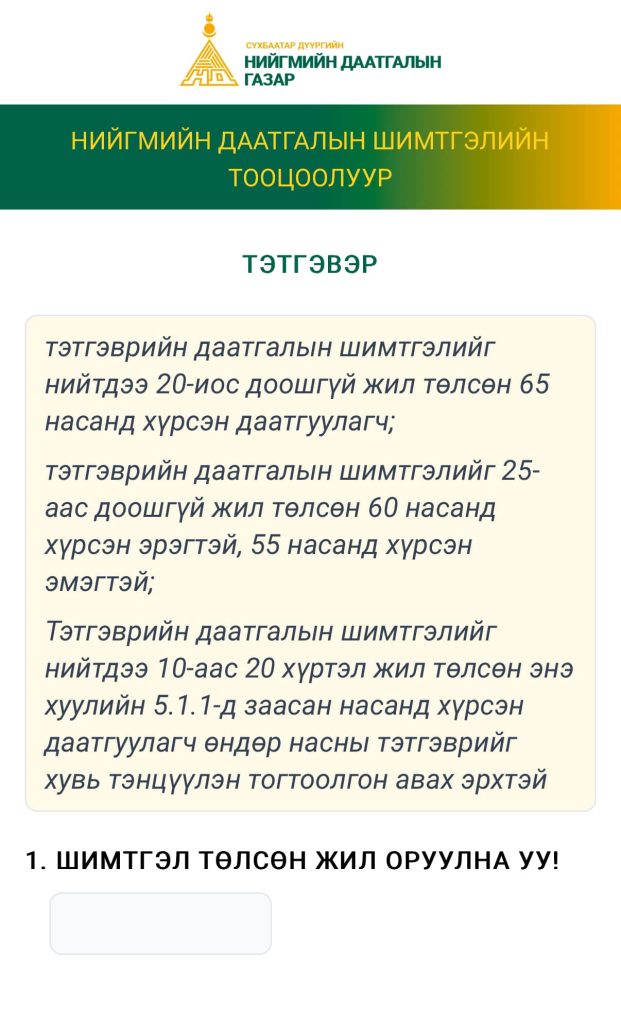Tap the years-paid input field
Screen dimensions: 621x1024
(160, 923)
